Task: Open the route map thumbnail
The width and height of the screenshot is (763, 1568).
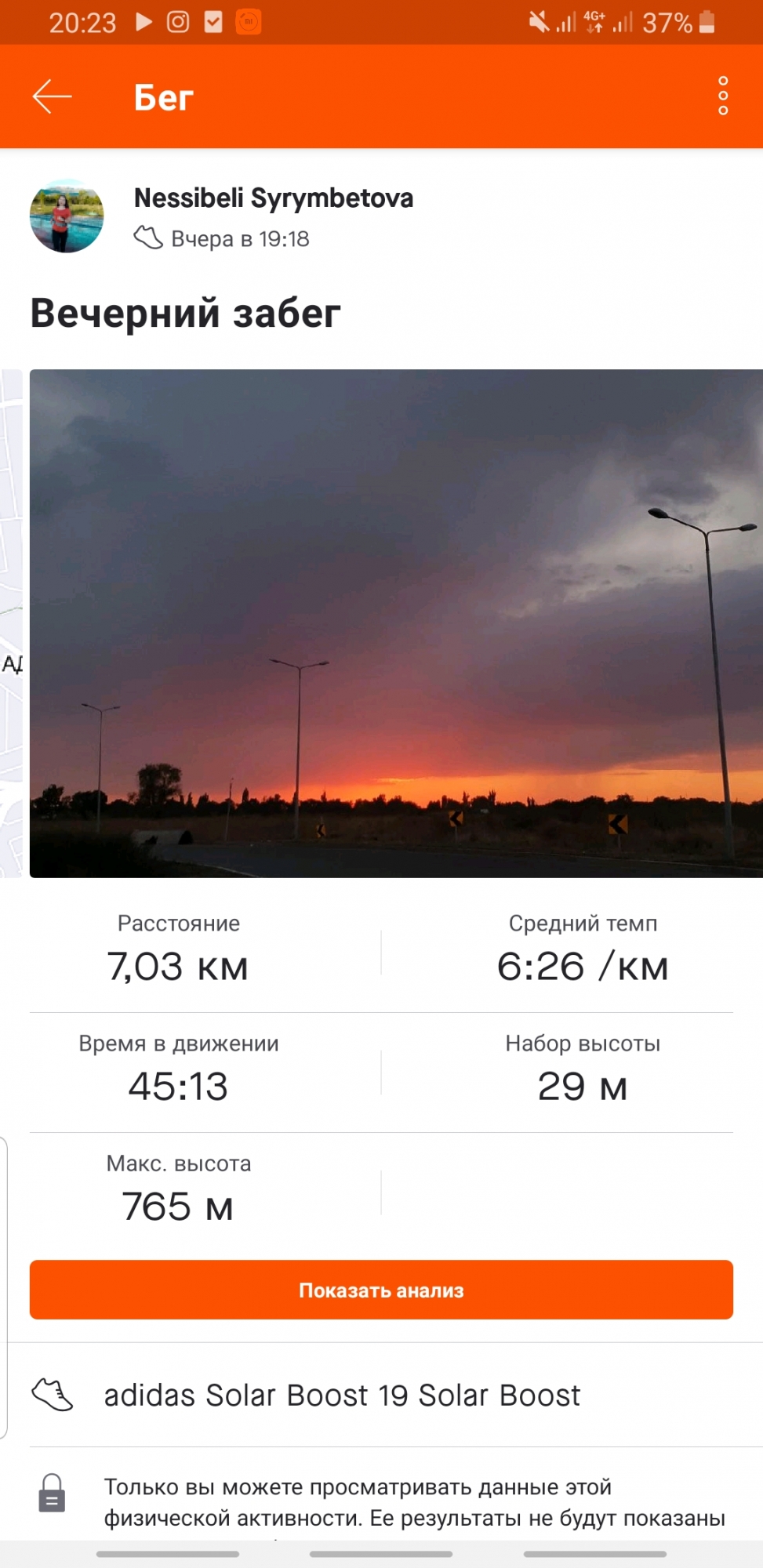Action: pyautogui.click(x=11, y=622)
